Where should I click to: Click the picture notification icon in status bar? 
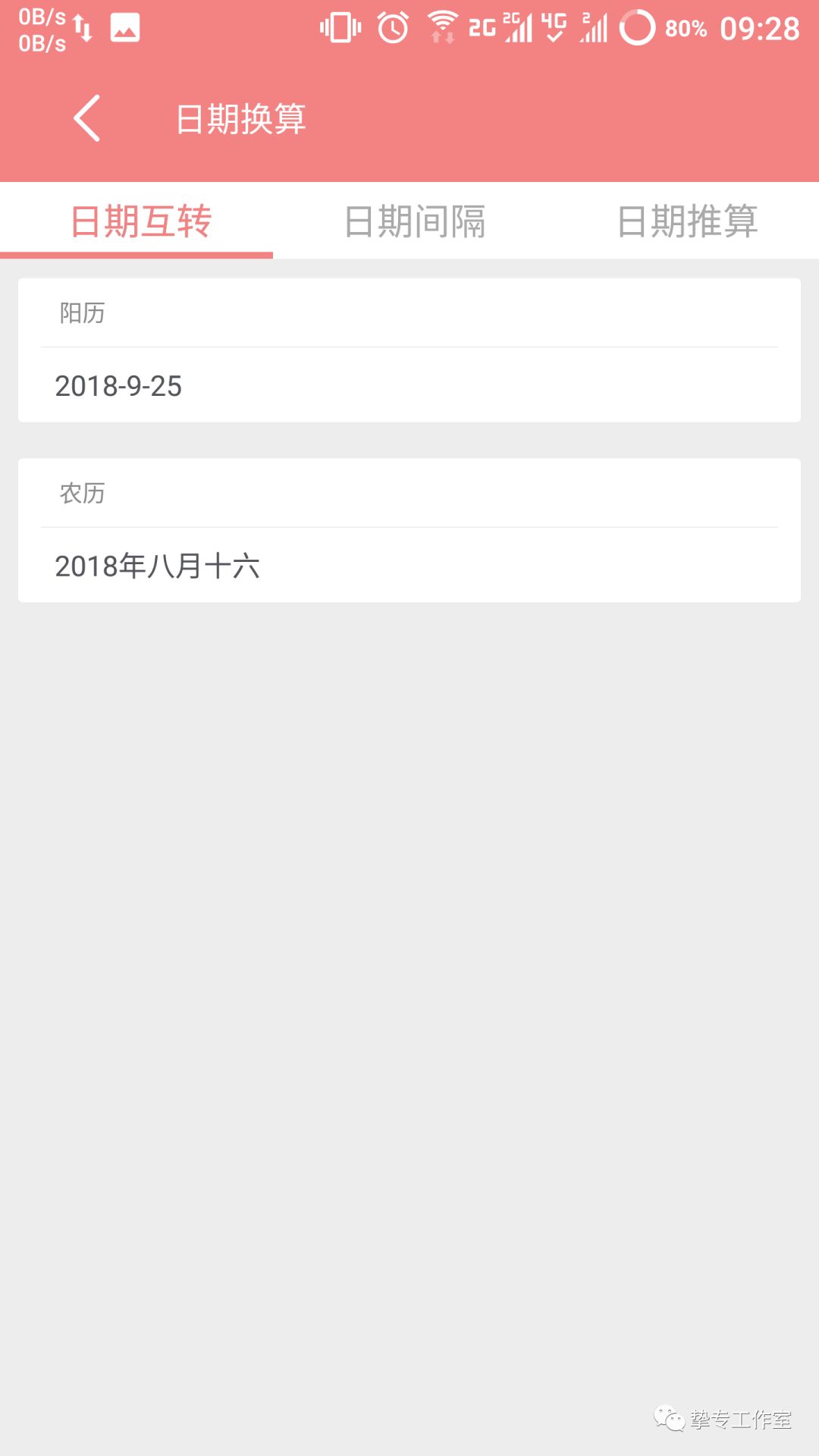(x=124, y=27)
